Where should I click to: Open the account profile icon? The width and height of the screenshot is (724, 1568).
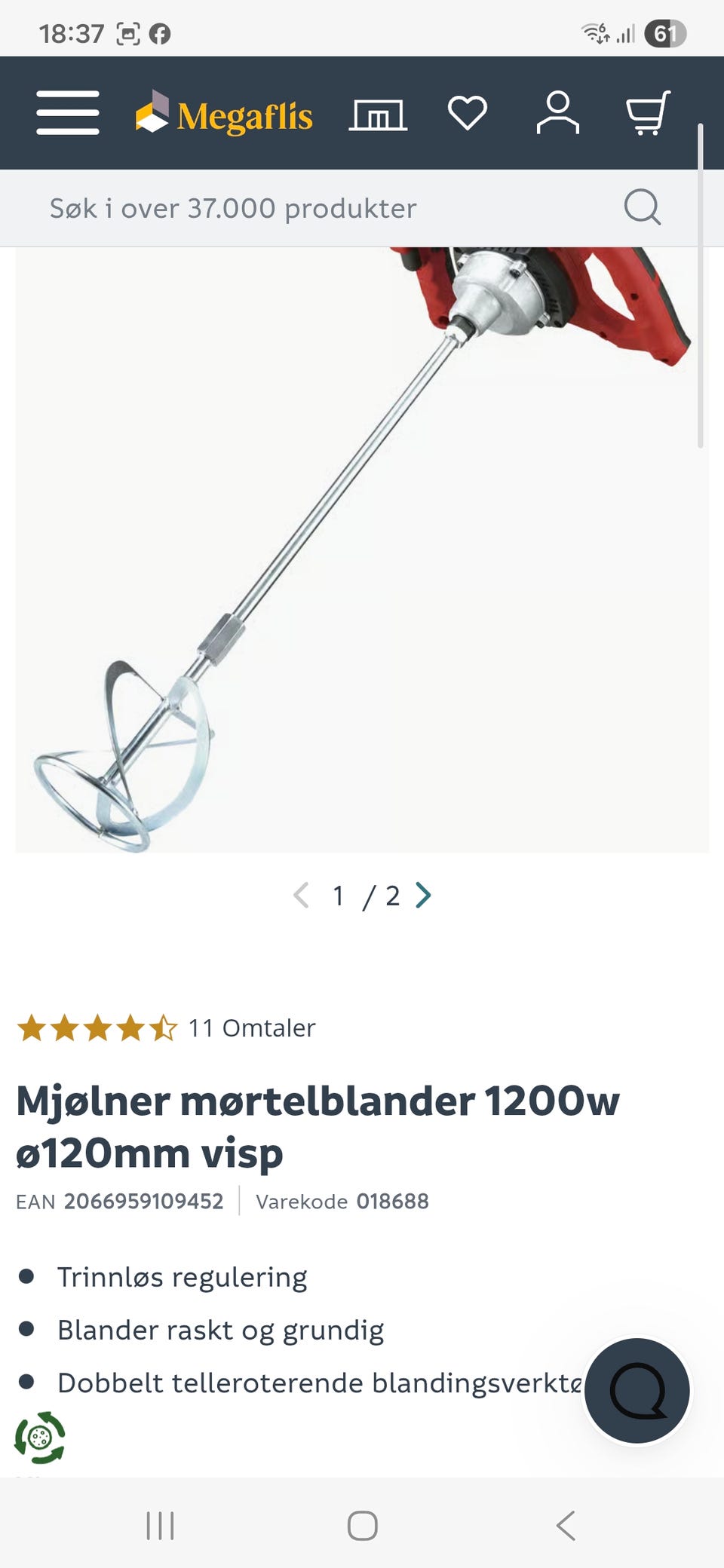(x=560, y=115)
